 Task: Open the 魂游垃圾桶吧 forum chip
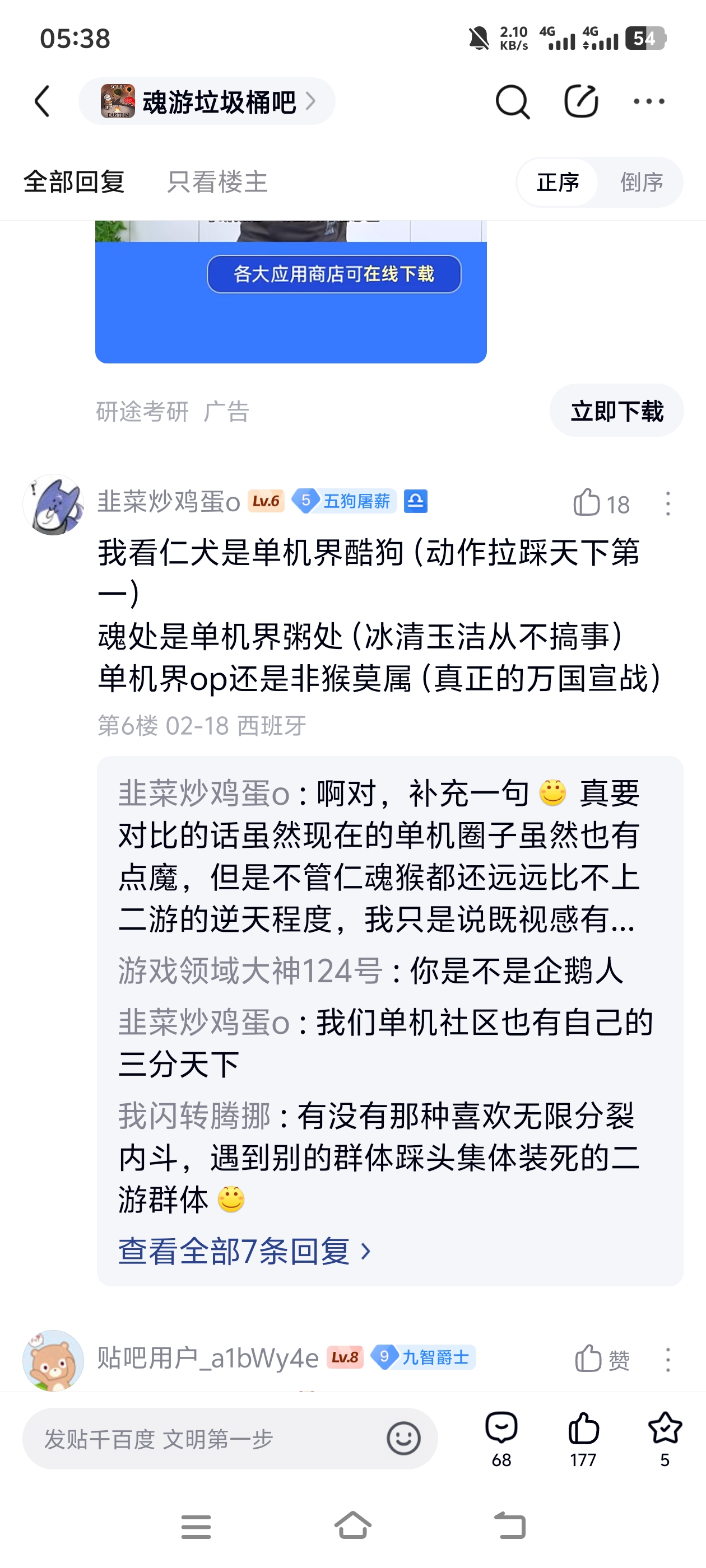click(207, 101)
